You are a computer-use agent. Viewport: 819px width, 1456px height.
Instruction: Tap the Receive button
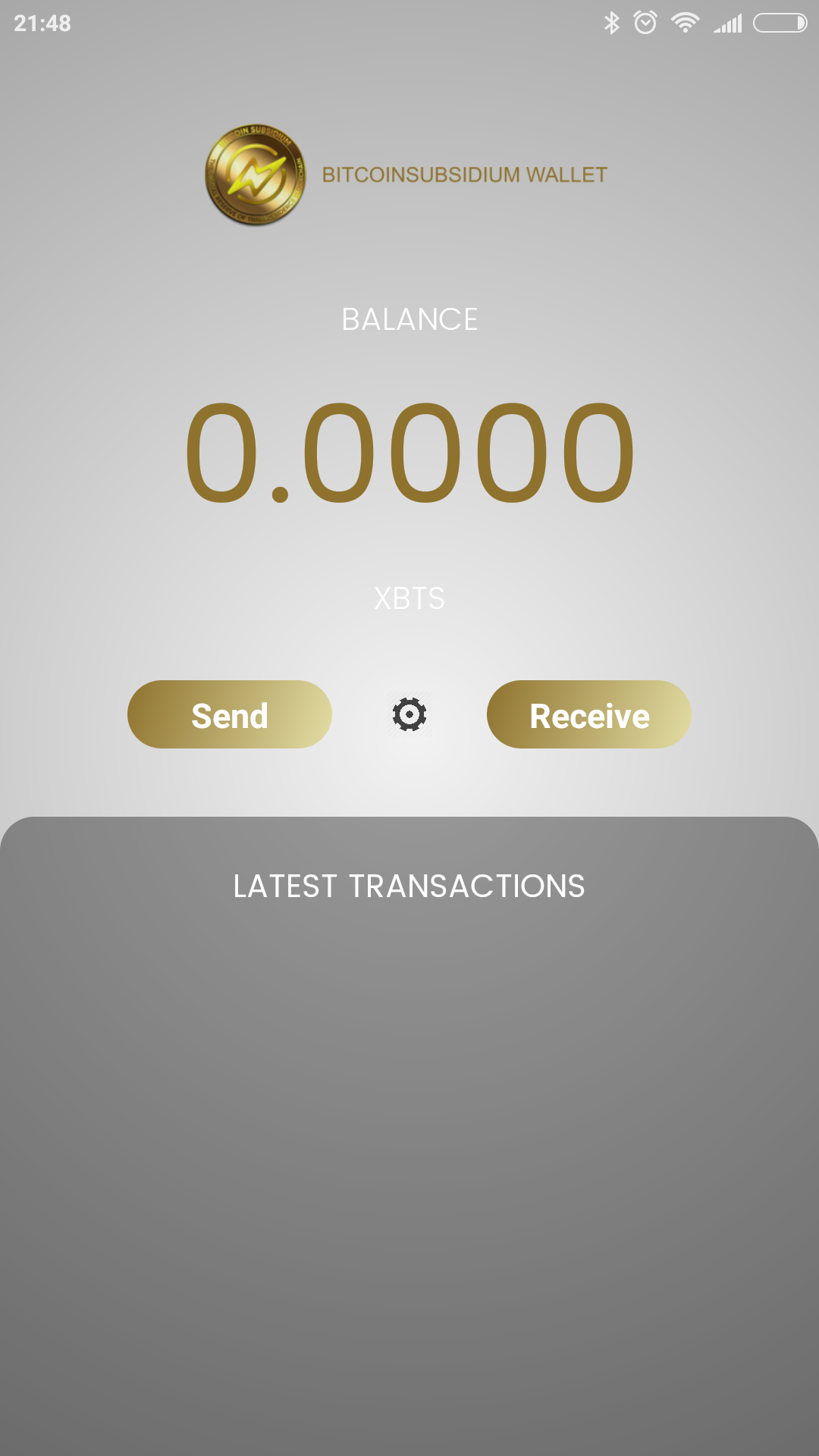click(x=588, y=714)
